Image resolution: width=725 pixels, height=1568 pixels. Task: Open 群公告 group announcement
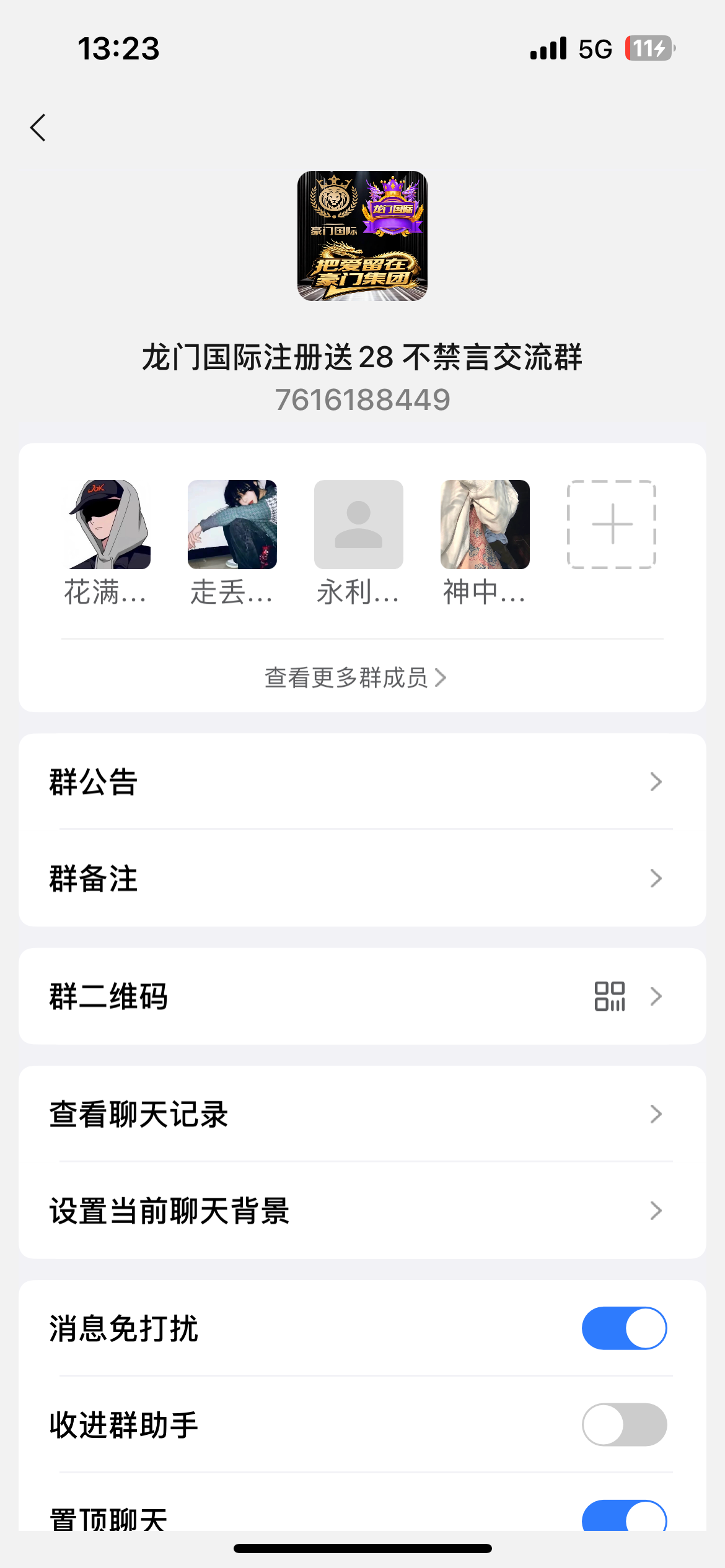tap(362, 782)
